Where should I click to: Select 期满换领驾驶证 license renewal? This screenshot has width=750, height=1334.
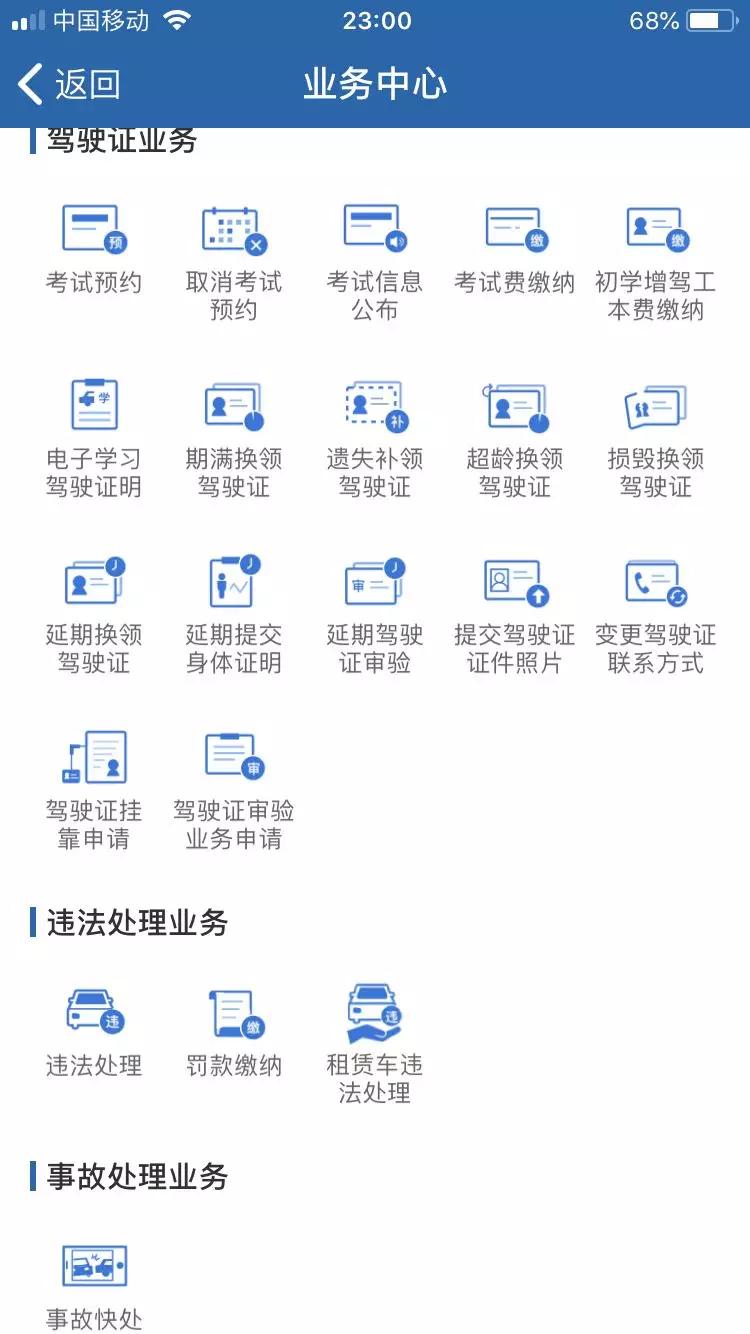tap(233, 424)
